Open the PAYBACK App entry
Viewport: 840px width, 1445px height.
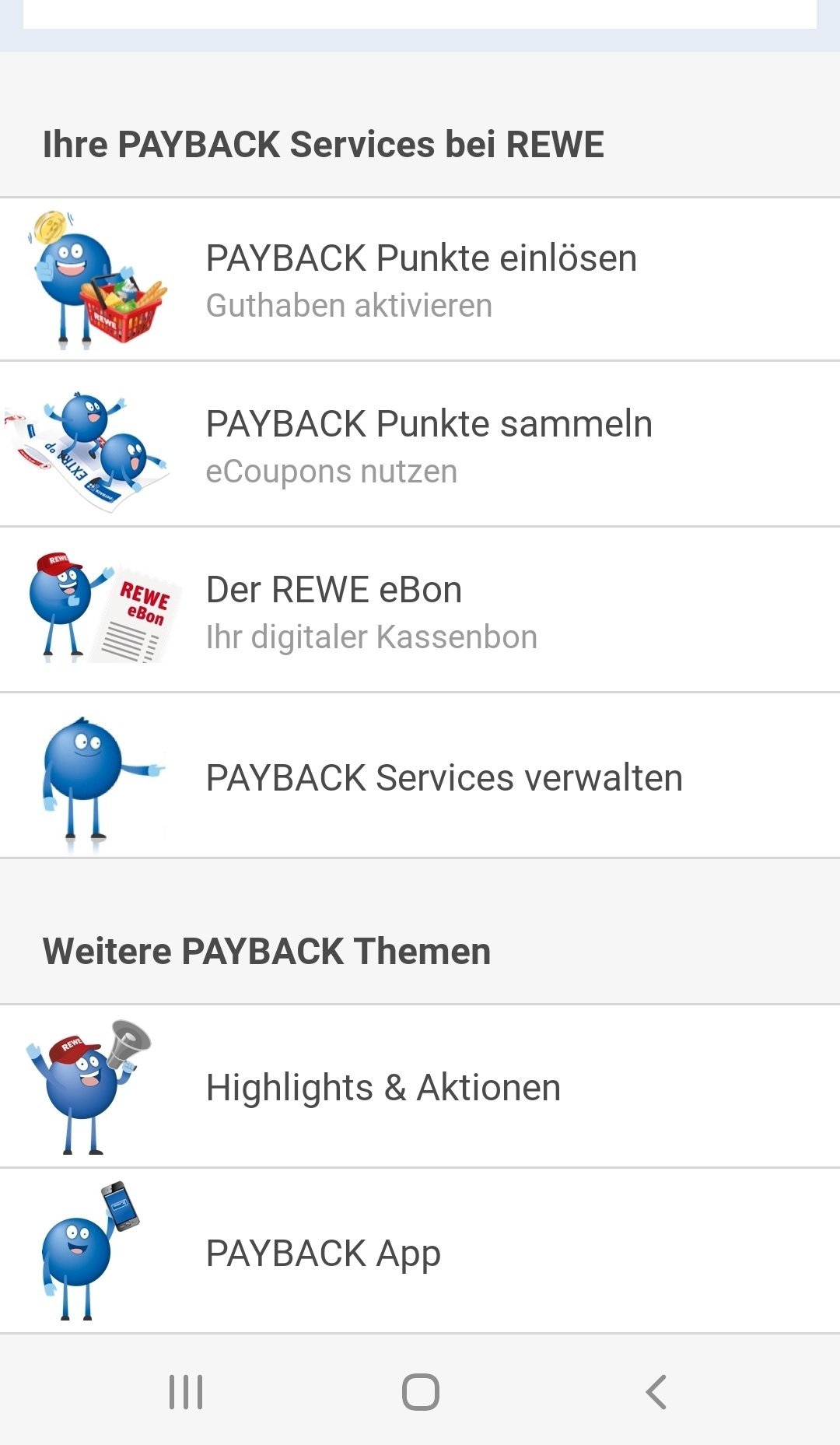[x=420, y=1251]
